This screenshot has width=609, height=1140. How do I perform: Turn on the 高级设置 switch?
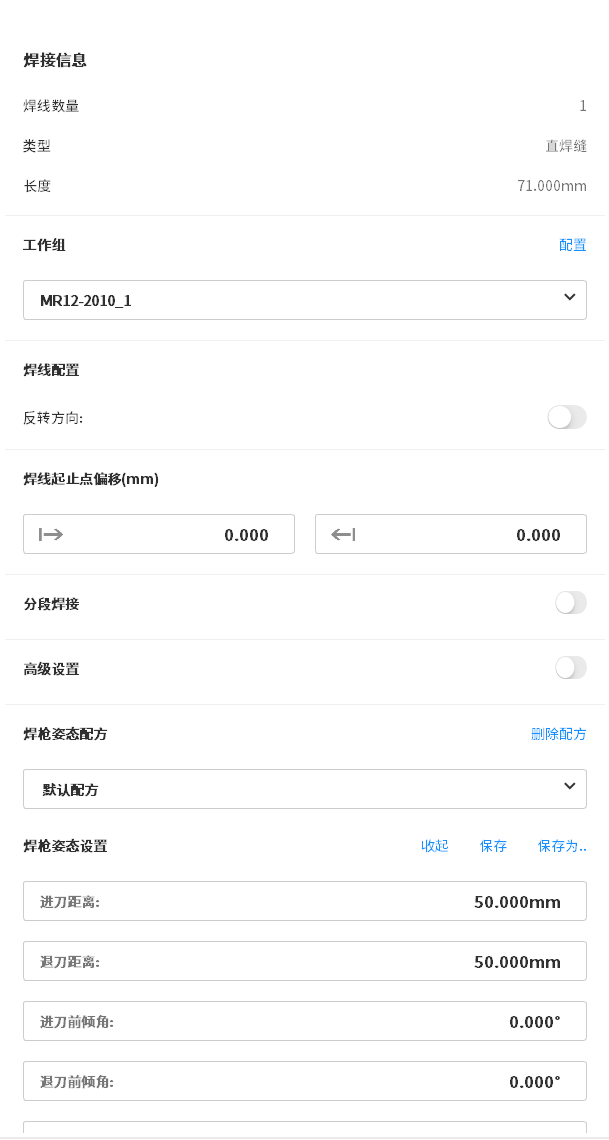[x=570, y=667]
